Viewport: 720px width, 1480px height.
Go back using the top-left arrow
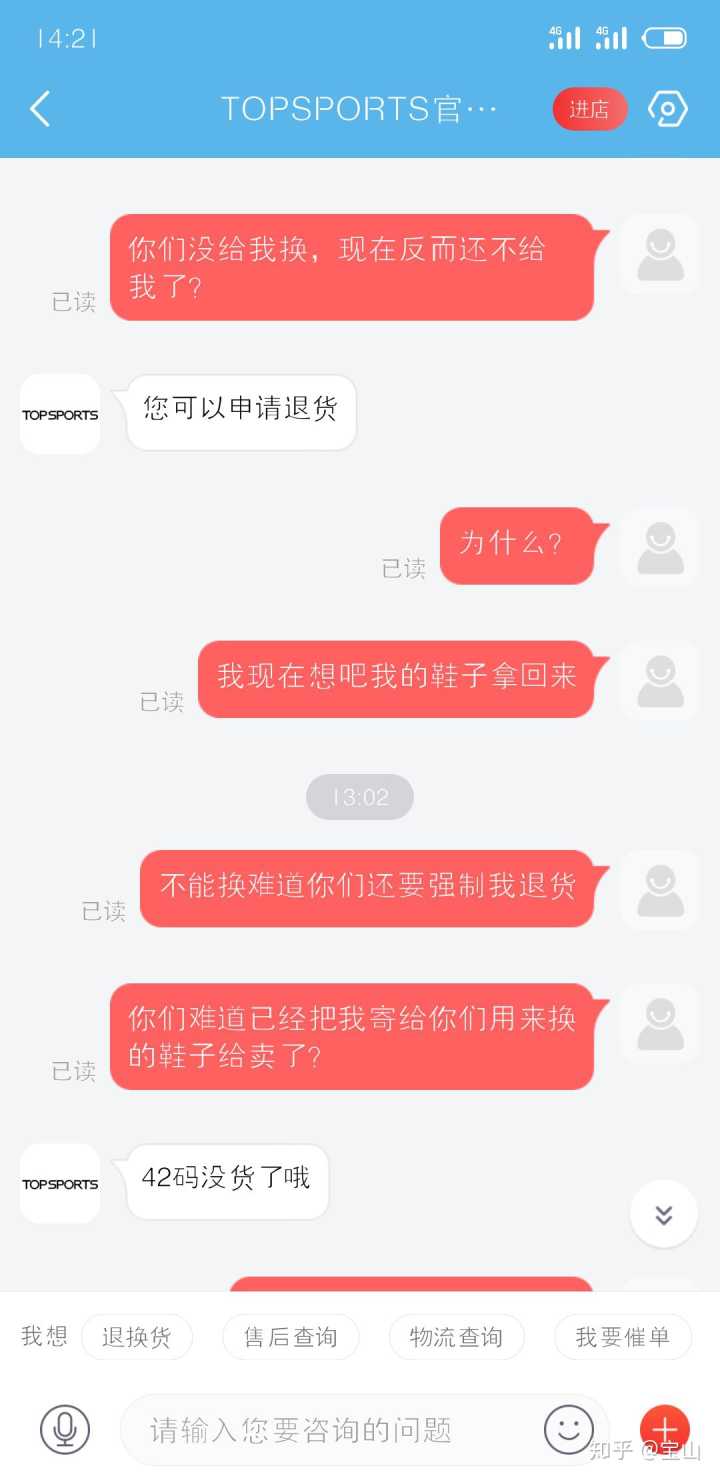tap(40, 109)
